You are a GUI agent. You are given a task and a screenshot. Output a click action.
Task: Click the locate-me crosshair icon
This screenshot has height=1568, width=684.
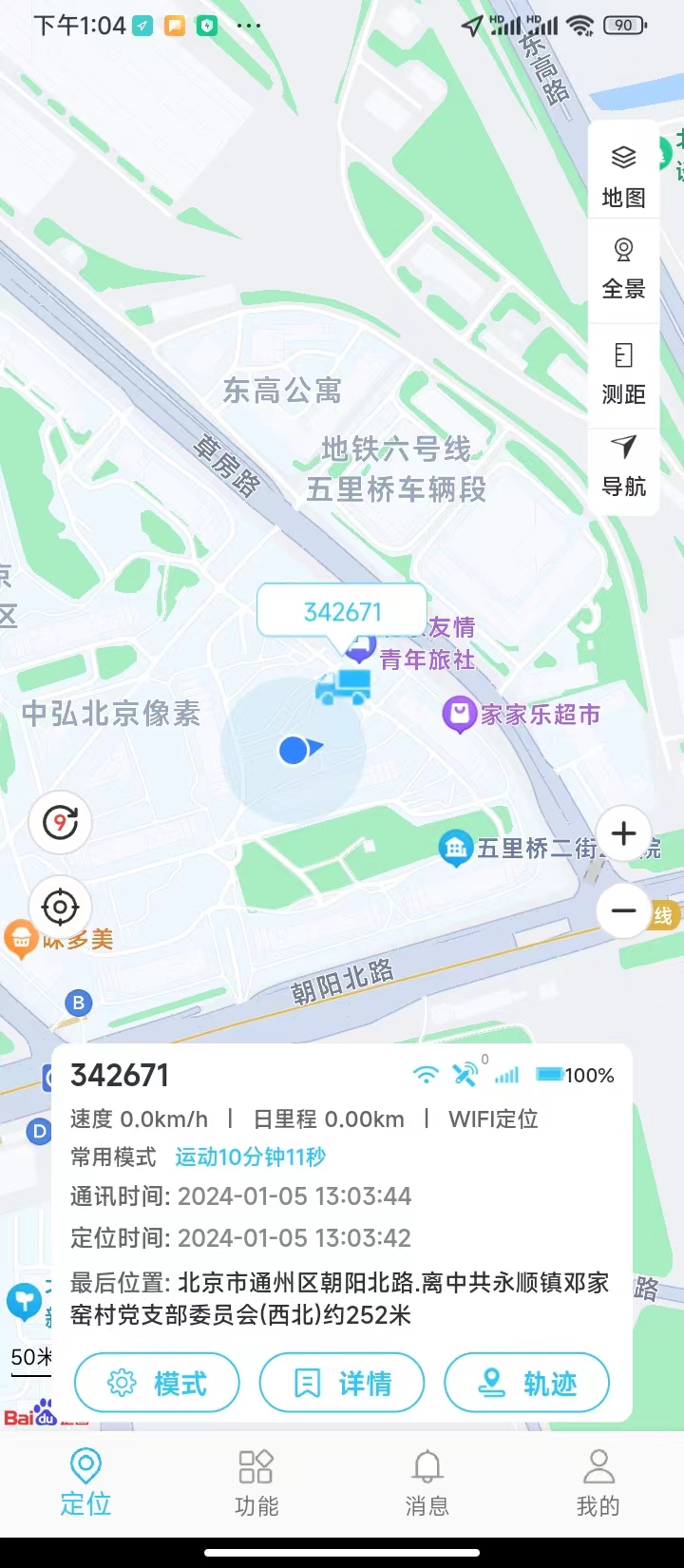click(60, 907)
